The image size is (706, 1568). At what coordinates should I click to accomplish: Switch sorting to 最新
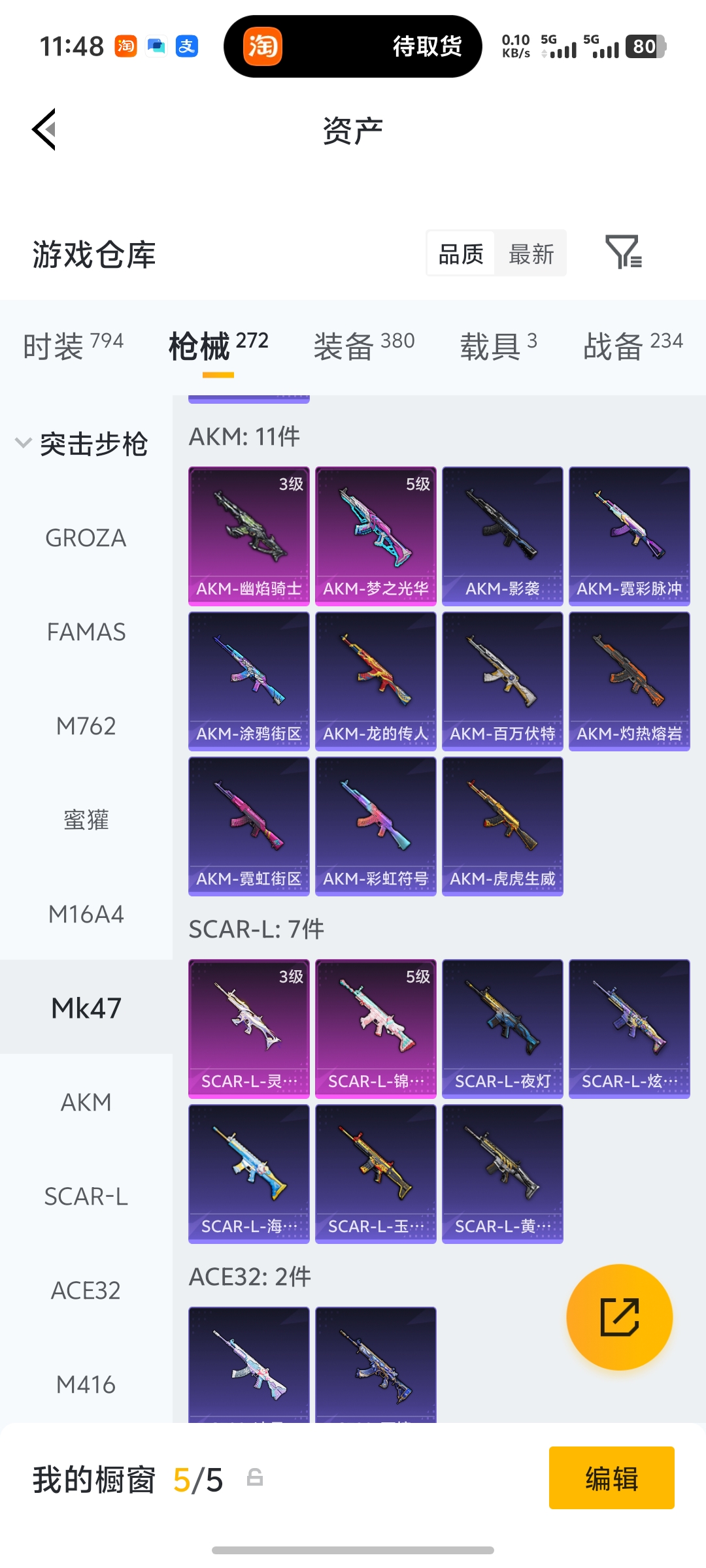531,253
